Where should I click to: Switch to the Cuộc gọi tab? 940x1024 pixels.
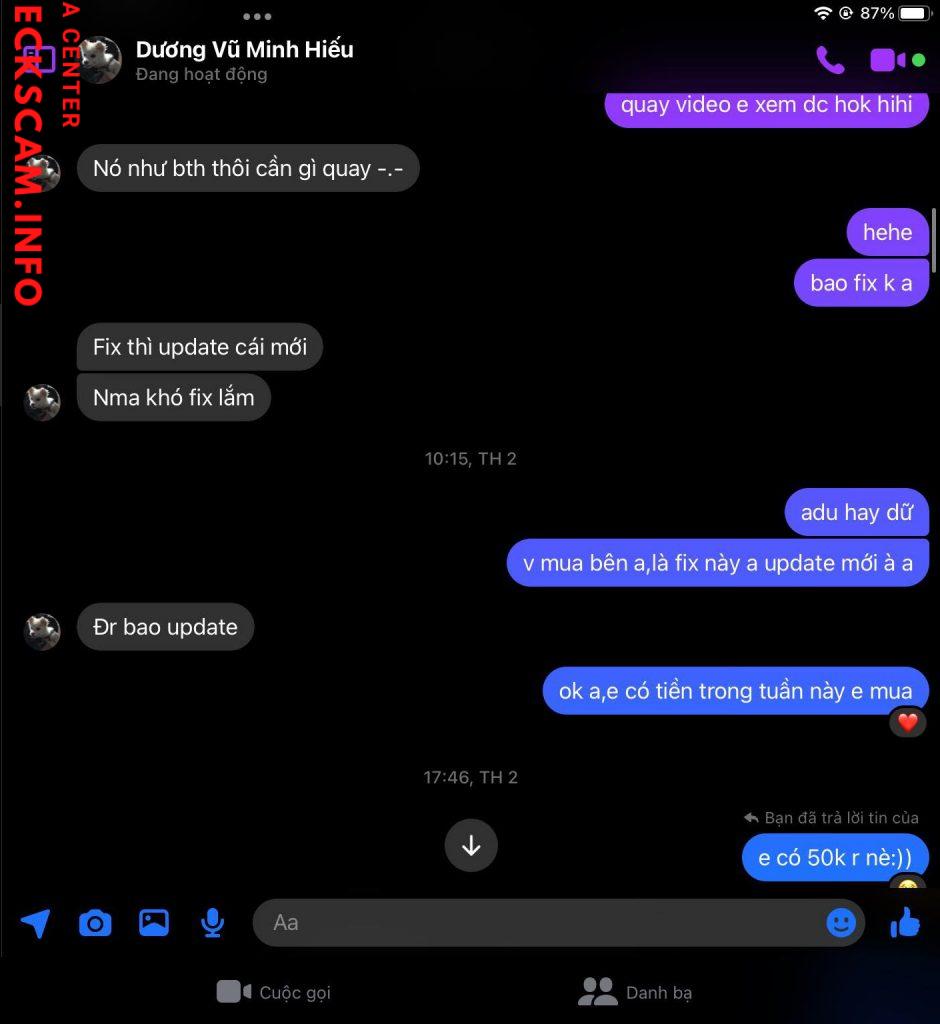point(274,992)
